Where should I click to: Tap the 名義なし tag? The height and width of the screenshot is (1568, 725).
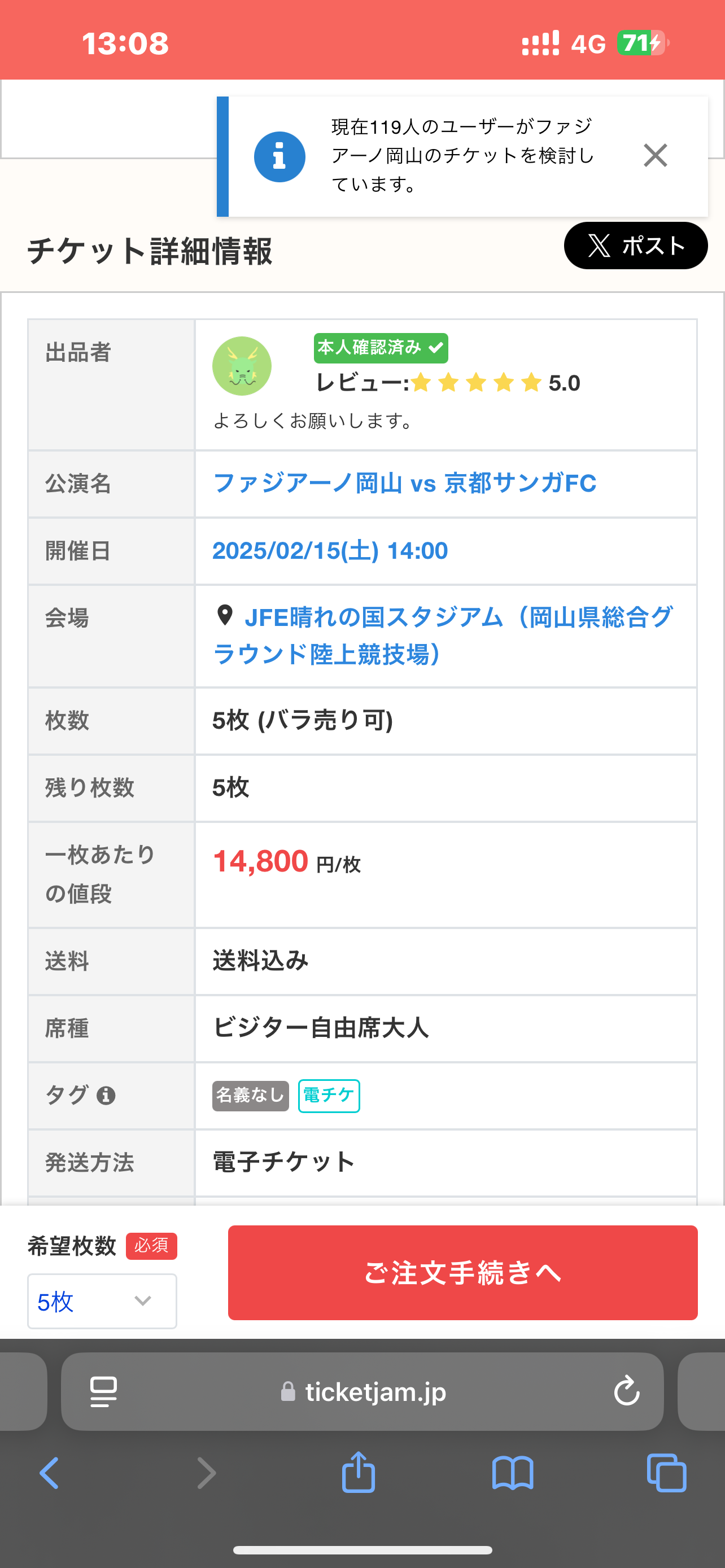[x=250, y=1096]
